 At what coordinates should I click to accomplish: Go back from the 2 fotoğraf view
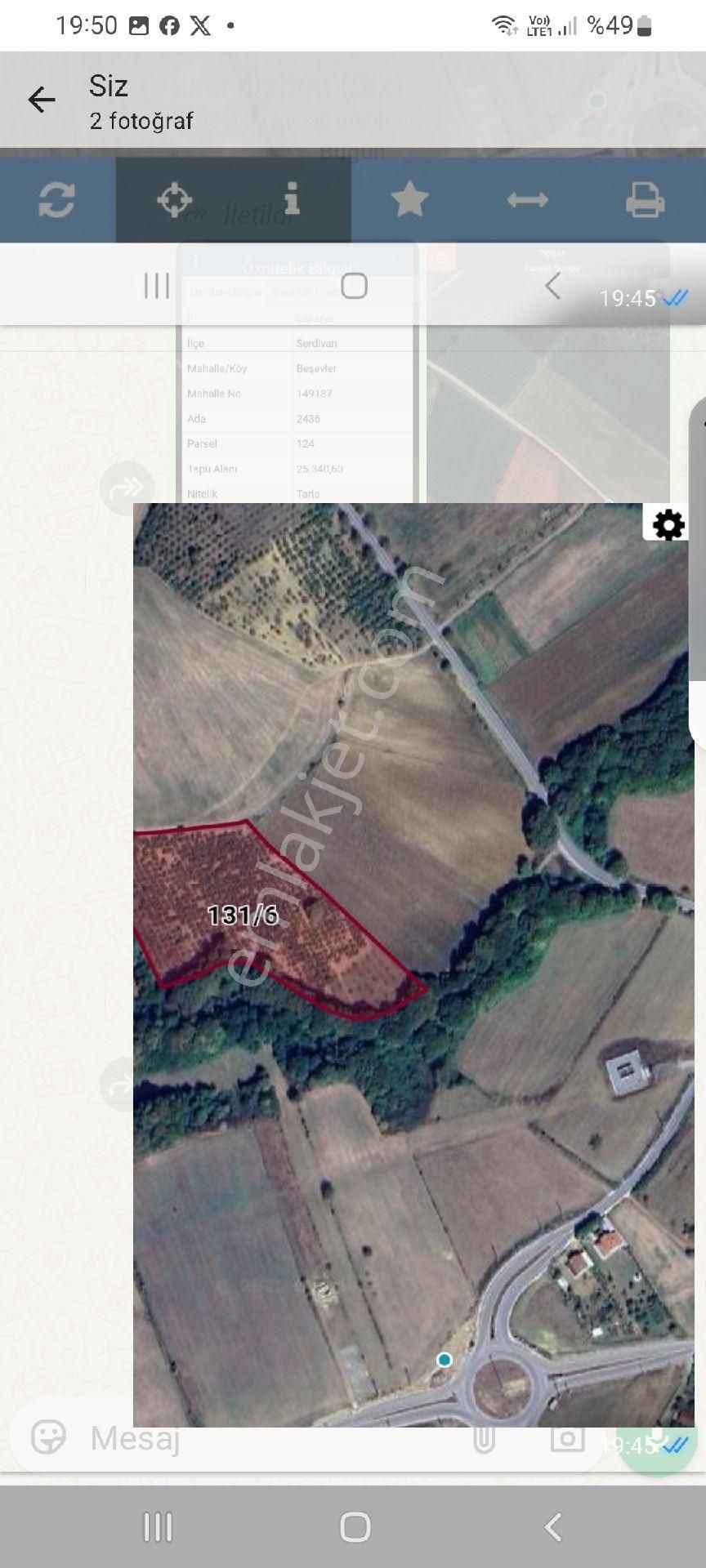click(41, 100)
